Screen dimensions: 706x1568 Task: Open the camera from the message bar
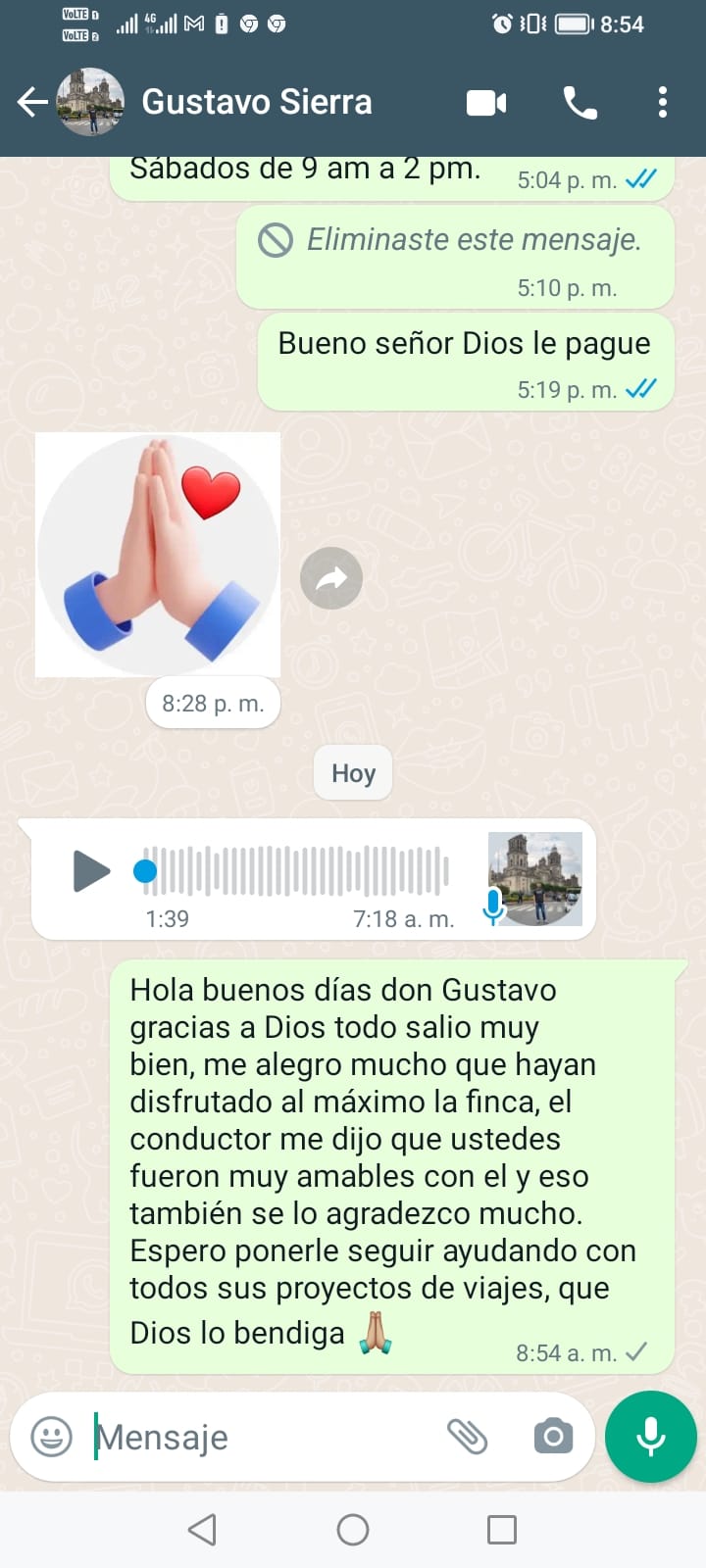click(x=552, y=1437)
